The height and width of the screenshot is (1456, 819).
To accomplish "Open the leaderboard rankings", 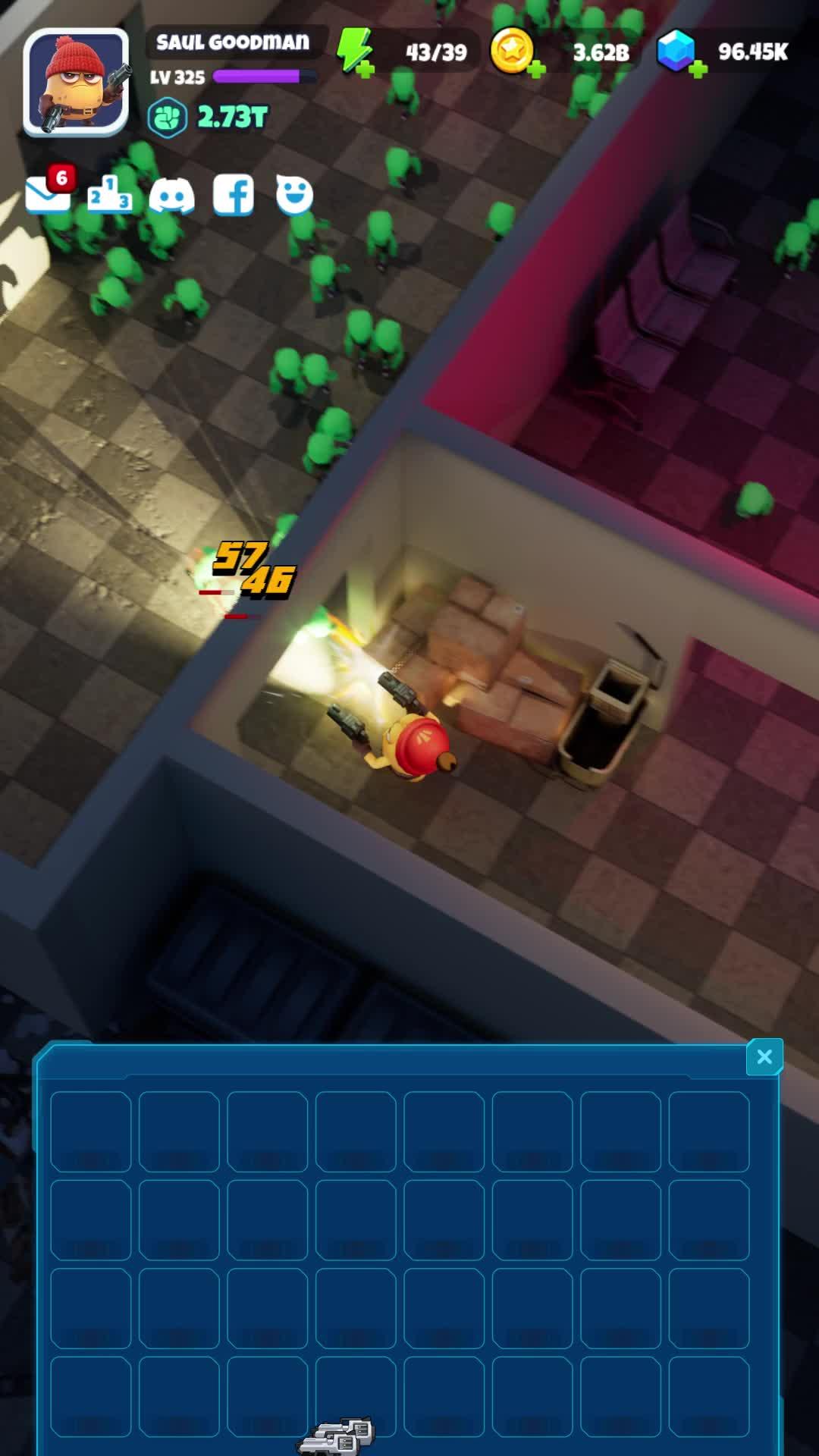I will [x=108, y=194].
